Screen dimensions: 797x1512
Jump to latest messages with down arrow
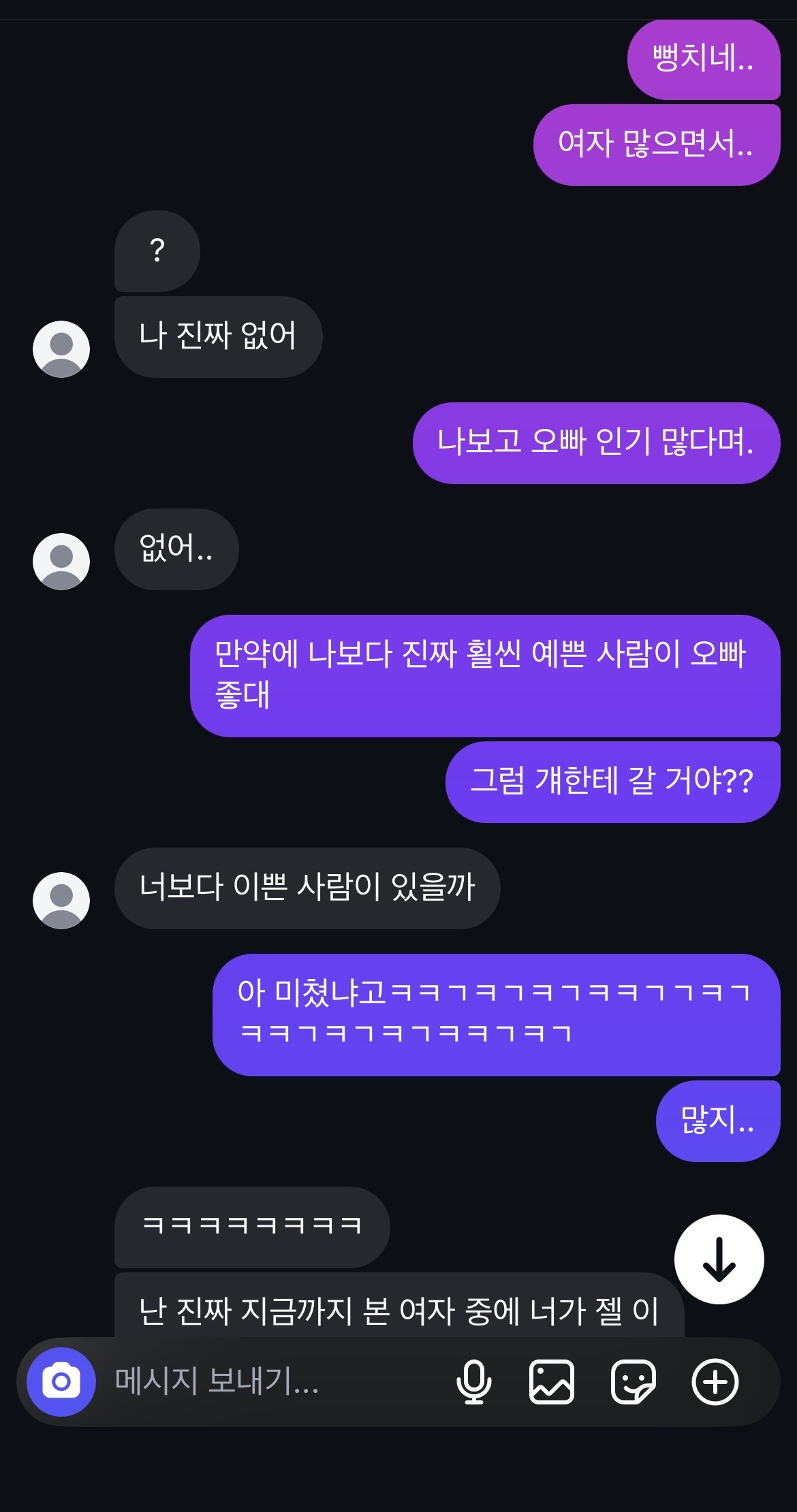(719, 1259)
